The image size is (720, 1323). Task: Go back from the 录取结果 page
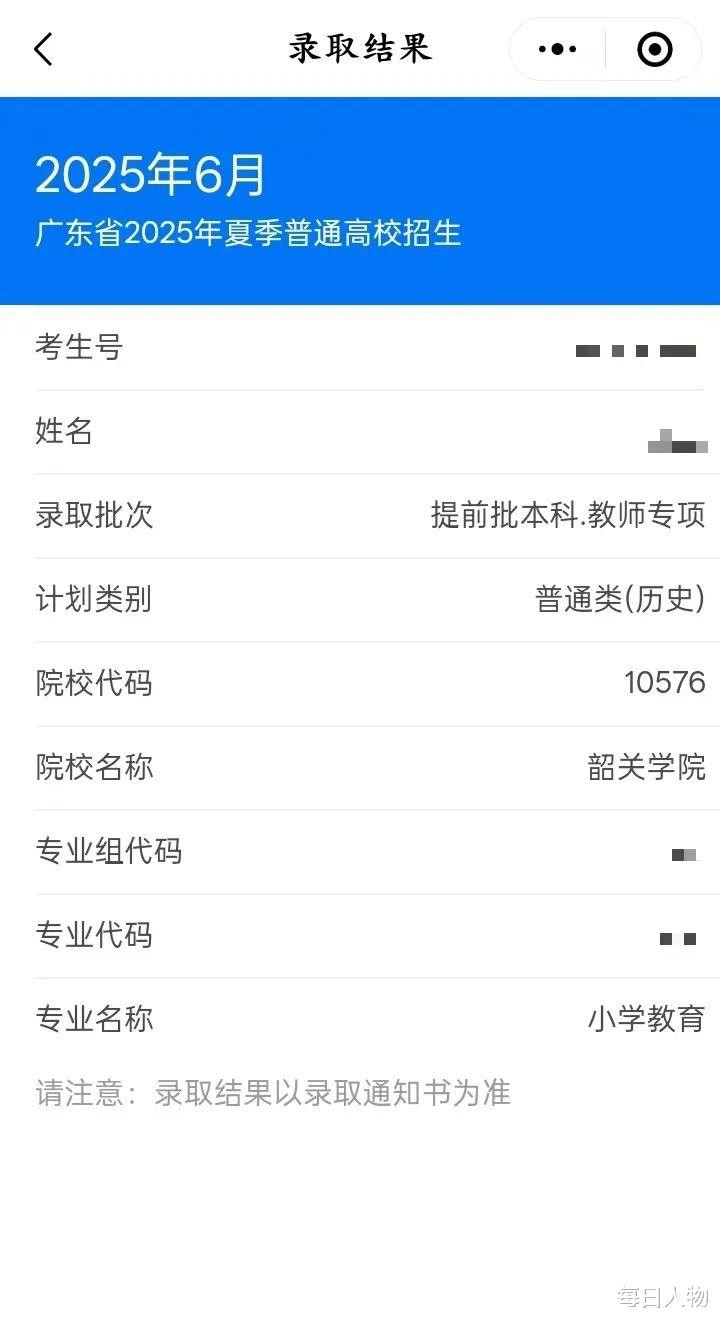click(43, 49)
